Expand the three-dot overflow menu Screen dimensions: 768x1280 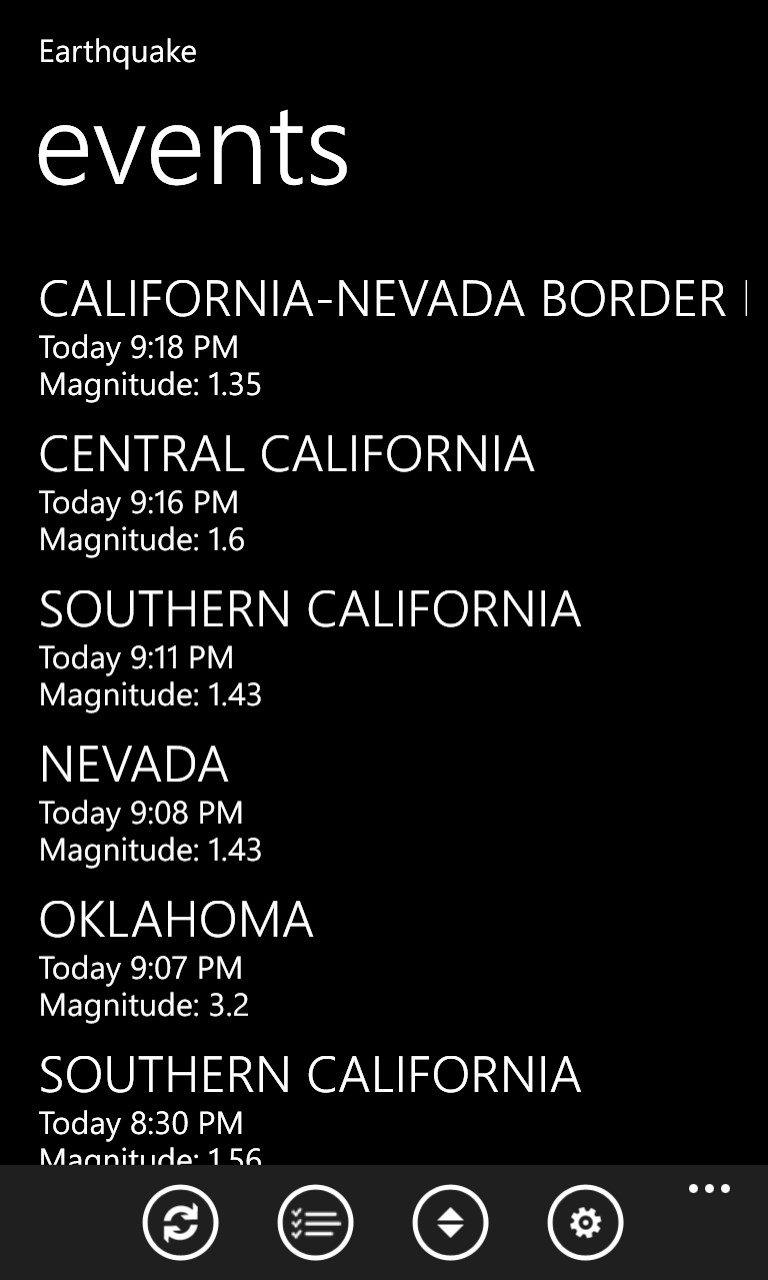click(709, 1190)
